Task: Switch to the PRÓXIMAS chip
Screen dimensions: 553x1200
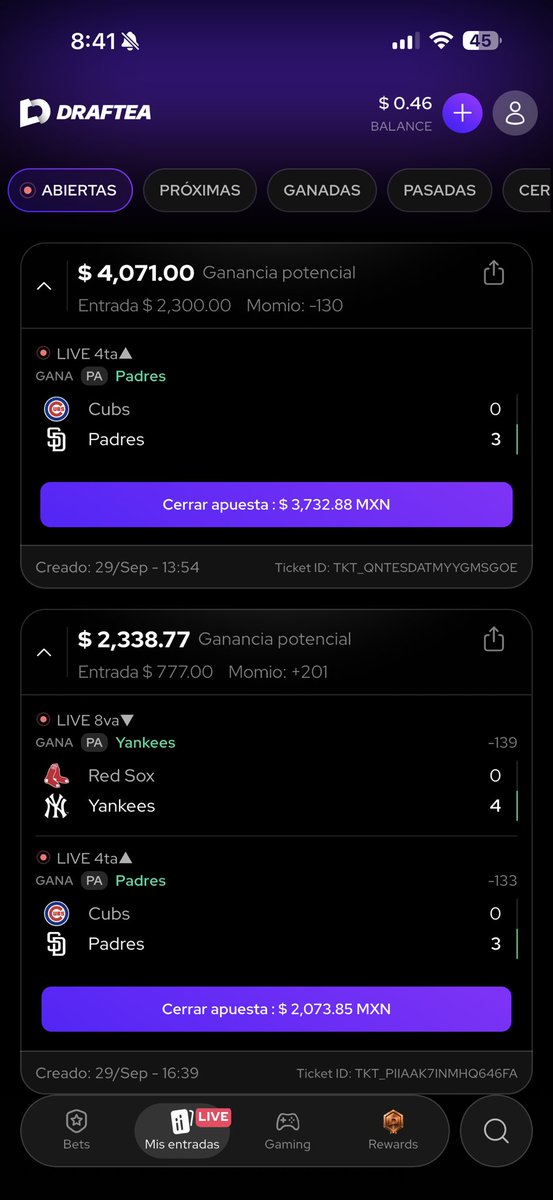Action: point(200,190)
